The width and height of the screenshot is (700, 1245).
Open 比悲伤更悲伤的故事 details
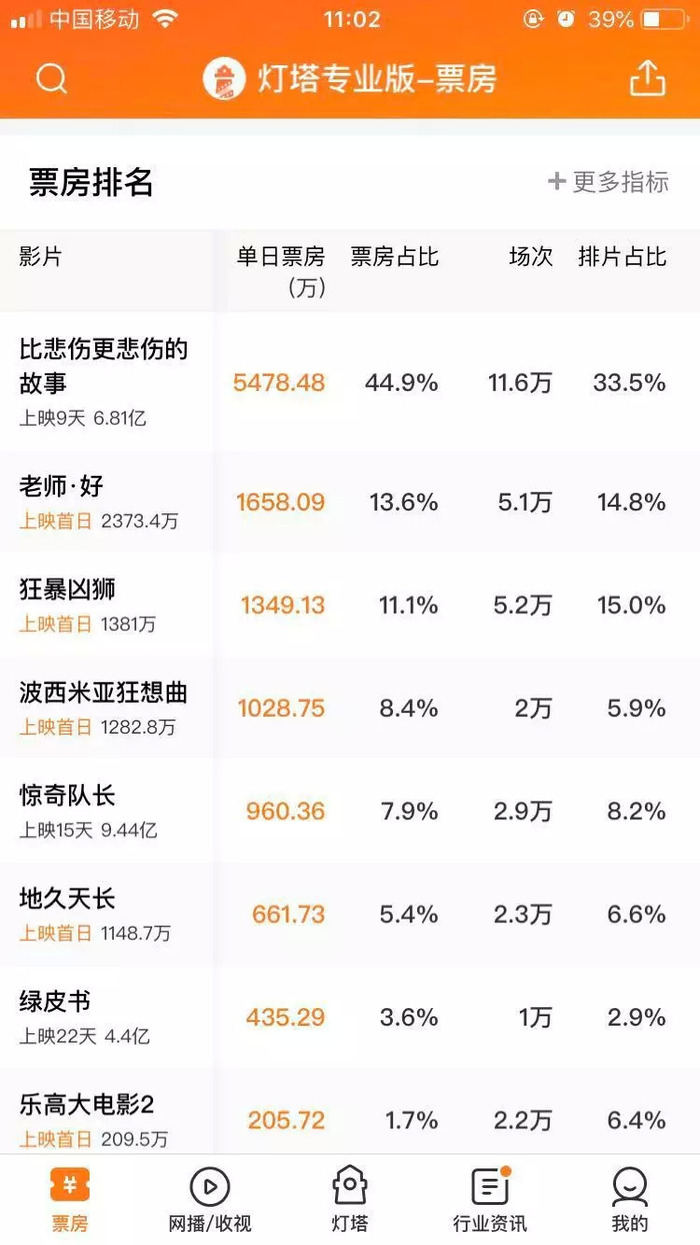click(x=350, y=381)
